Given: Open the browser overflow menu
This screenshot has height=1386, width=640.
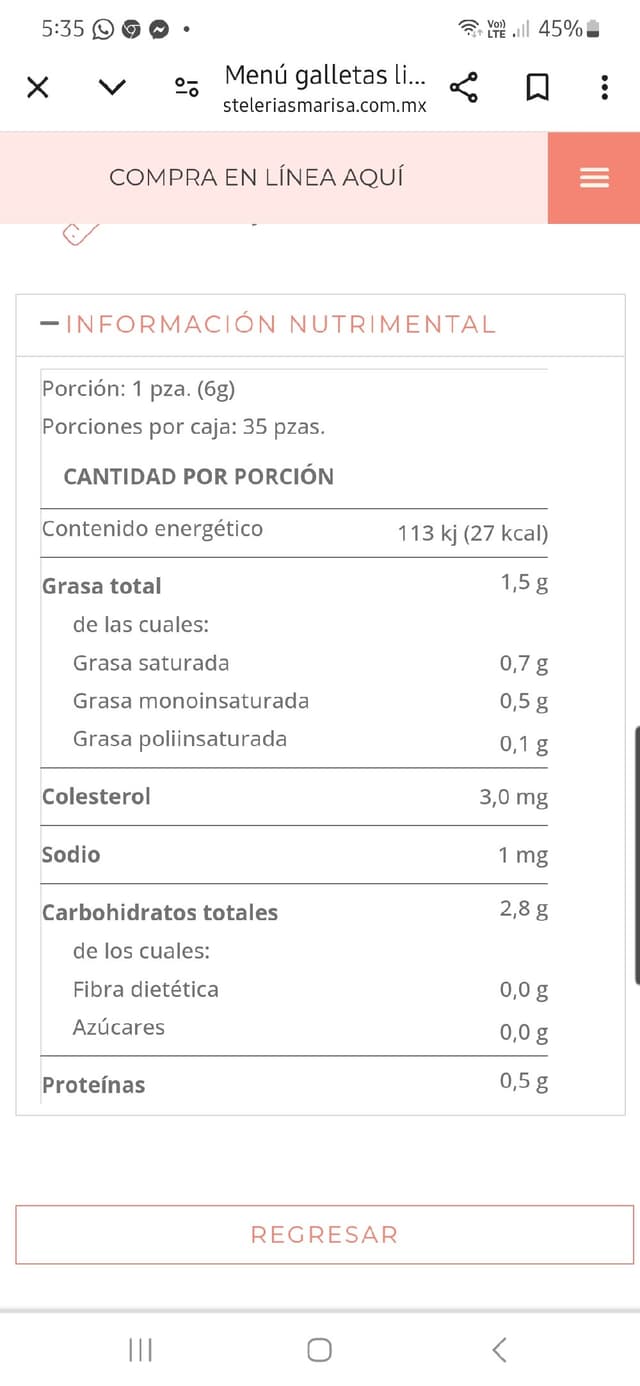Looking at the screenshot, I should point(605,88).
